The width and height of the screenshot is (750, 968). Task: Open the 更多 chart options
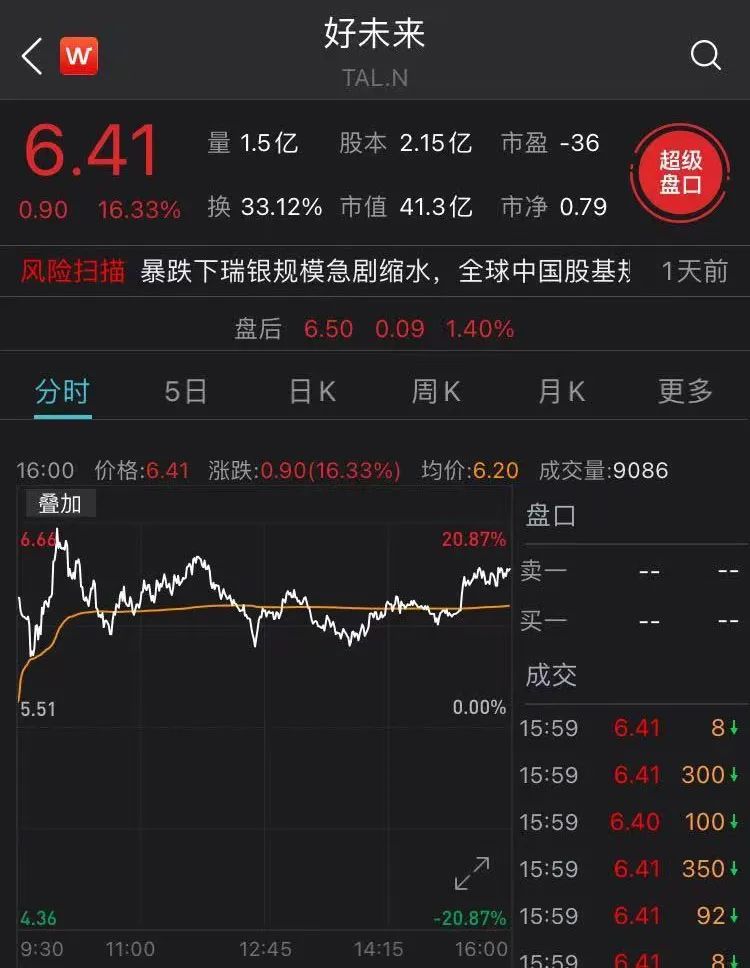click(x=685, y=391)
